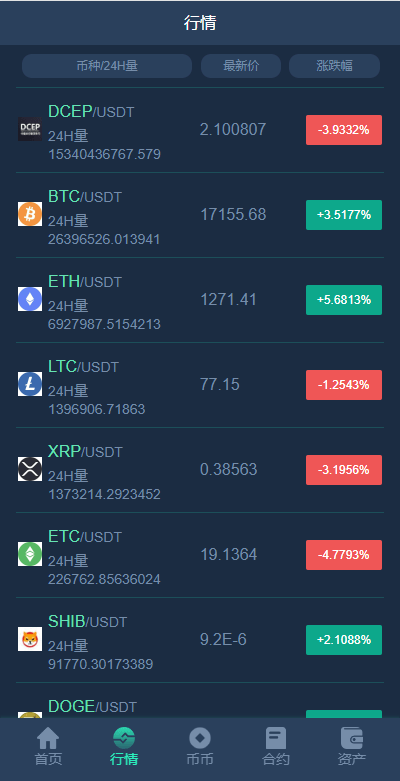
Task: Switch to the 币币 spot trading tab
Action: [x=200, y=746]
